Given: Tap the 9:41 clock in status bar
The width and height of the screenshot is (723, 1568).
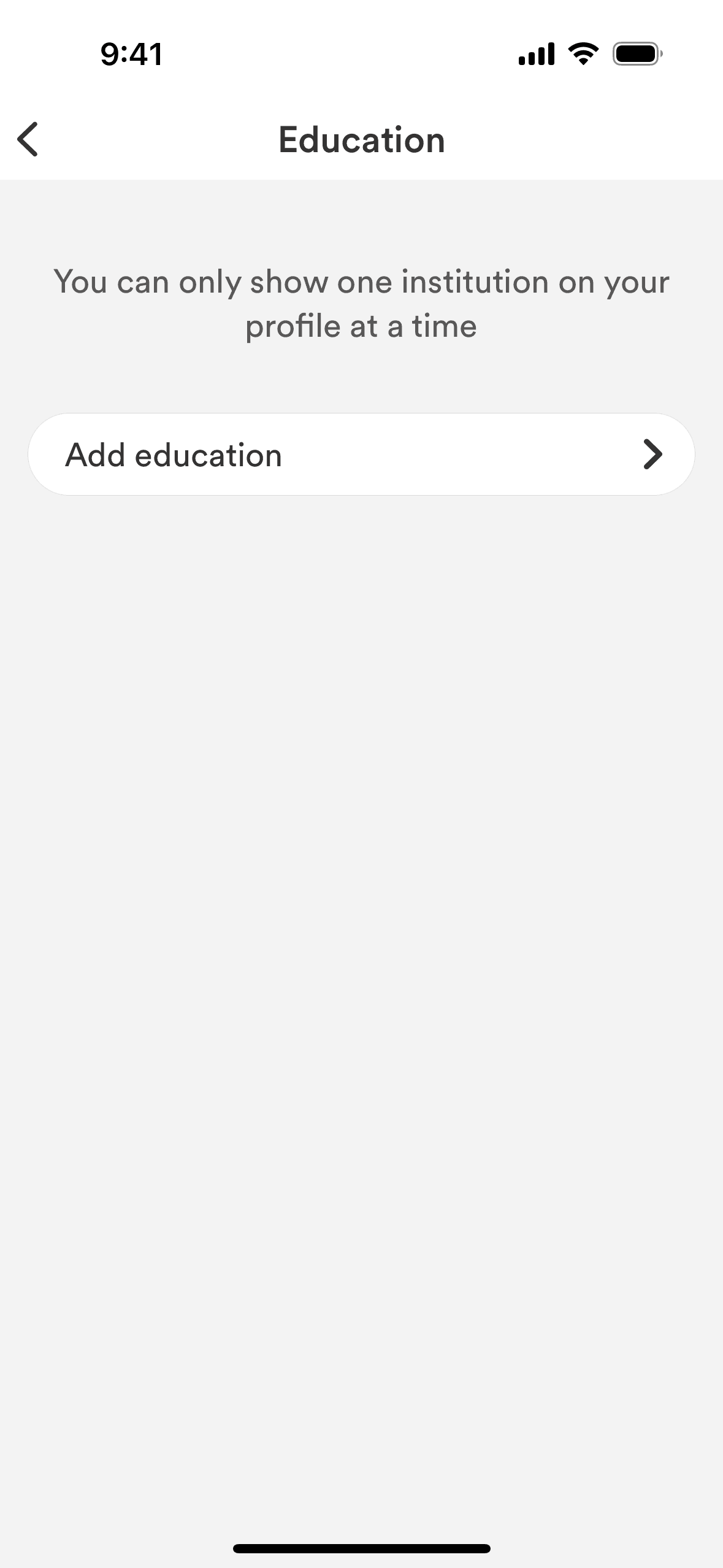Looking at the screenshot, I should click(130, 54).
